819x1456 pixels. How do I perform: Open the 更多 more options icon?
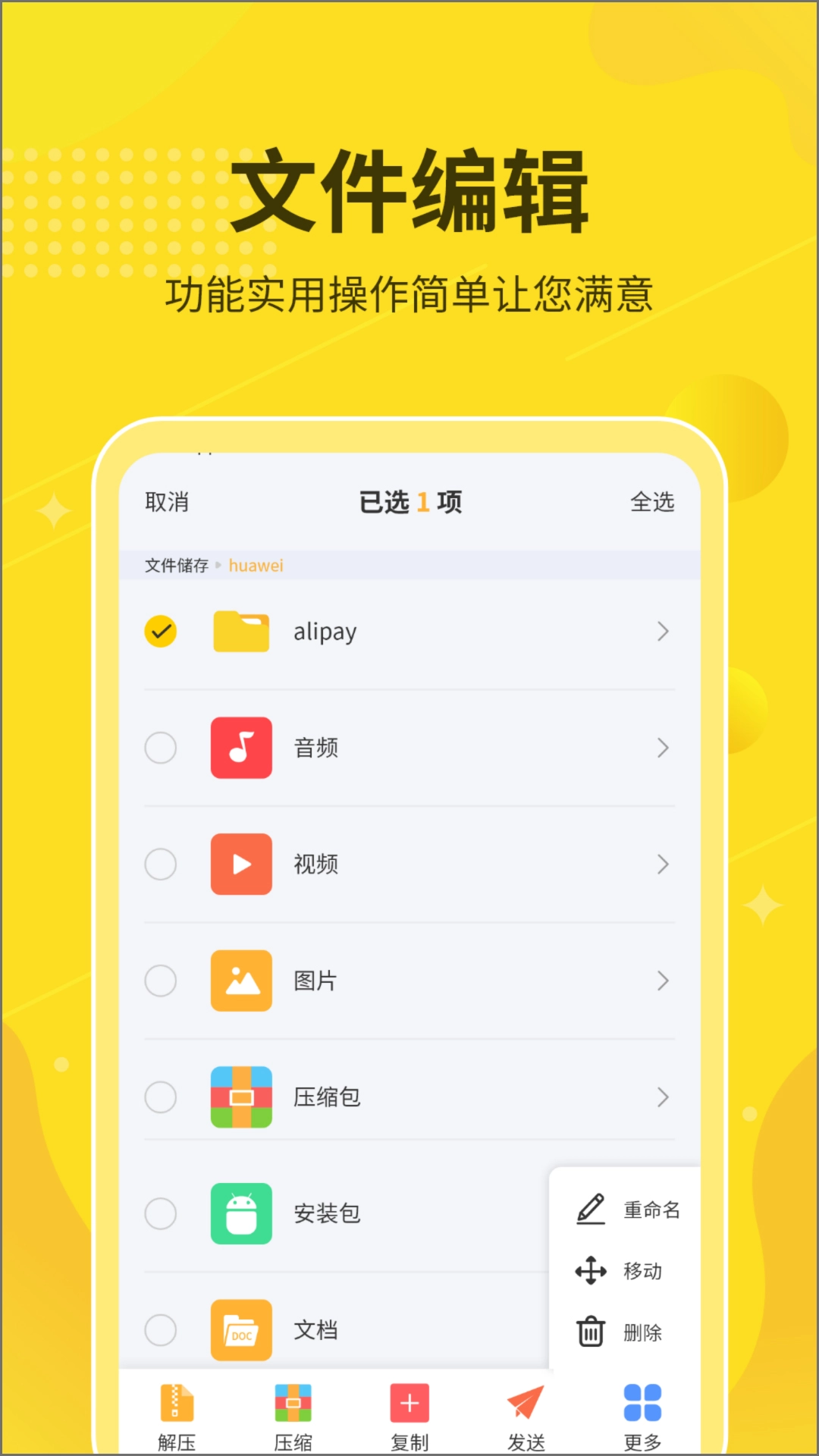coord(642,1403)
